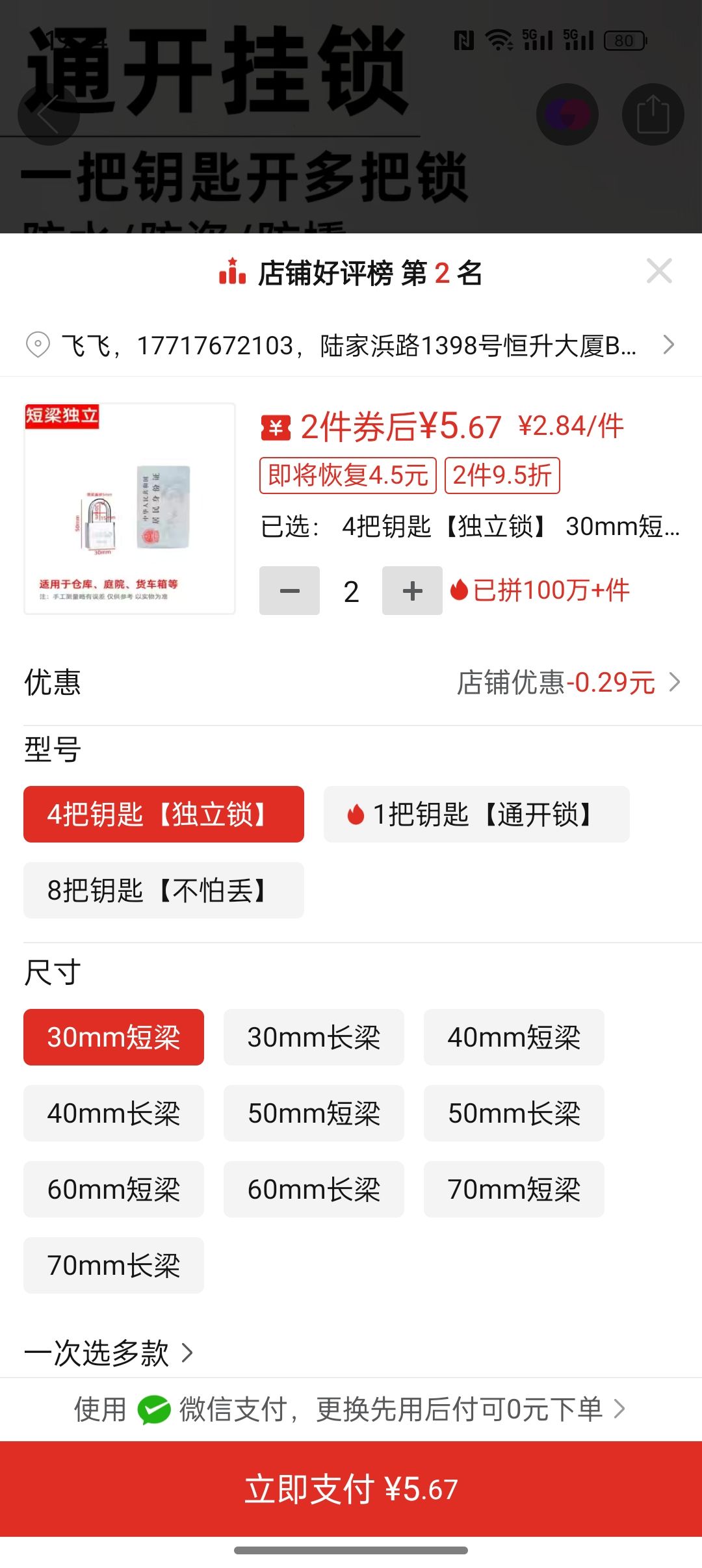Tap 立即支付 to pay ¥5.67

coord(351,1489)
